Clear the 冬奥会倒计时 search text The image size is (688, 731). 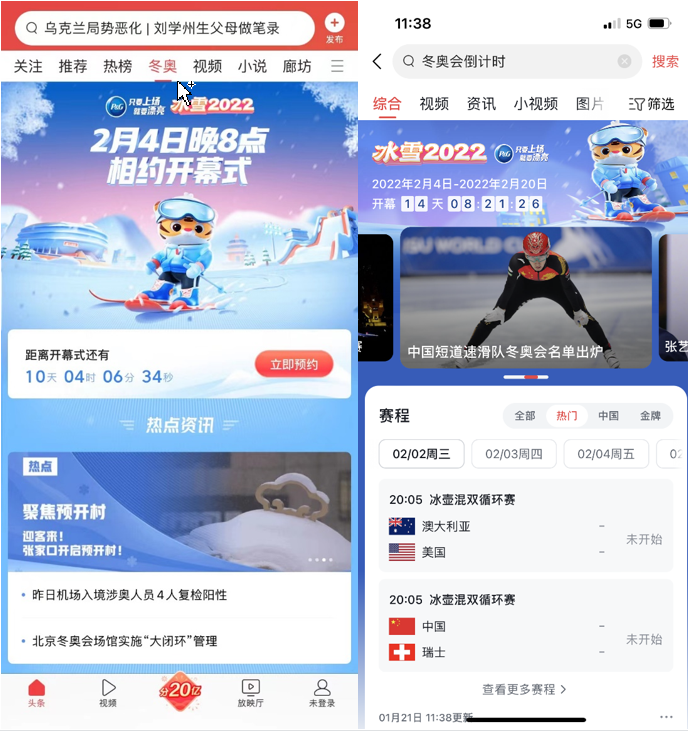click(x=624, y=62)
